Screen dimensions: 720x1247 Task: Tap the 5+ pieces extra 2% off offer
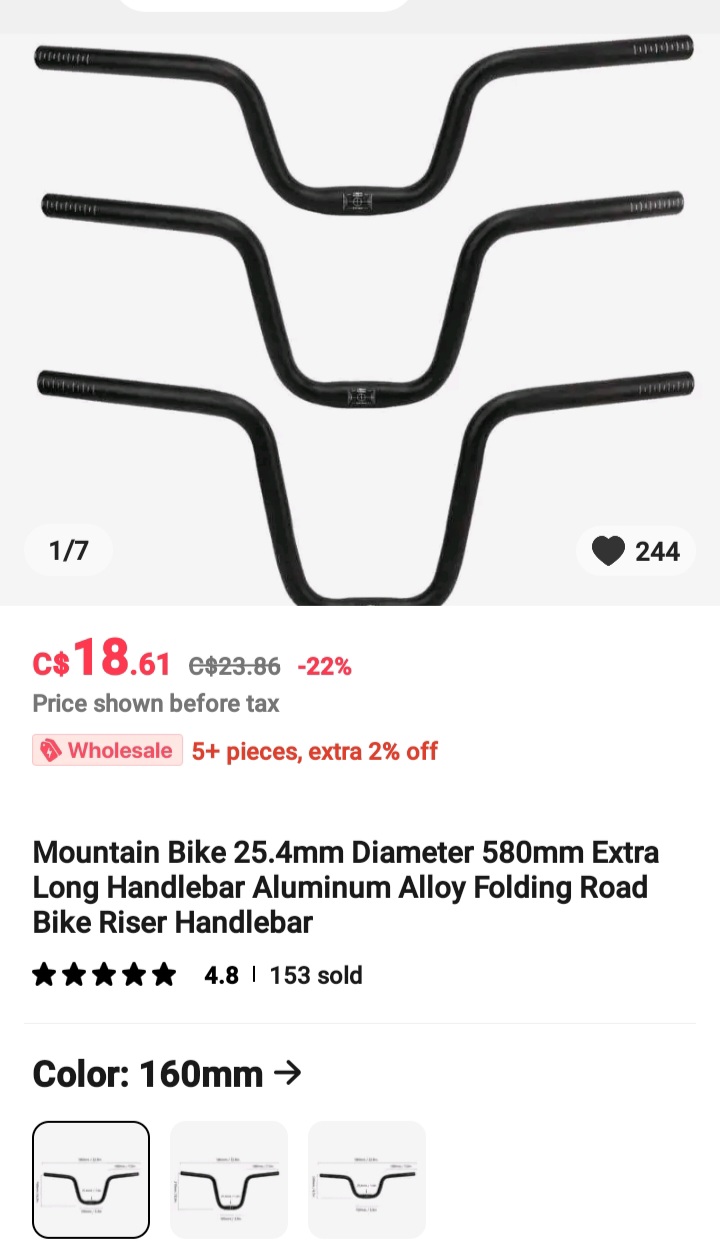[x=314, y=750]
